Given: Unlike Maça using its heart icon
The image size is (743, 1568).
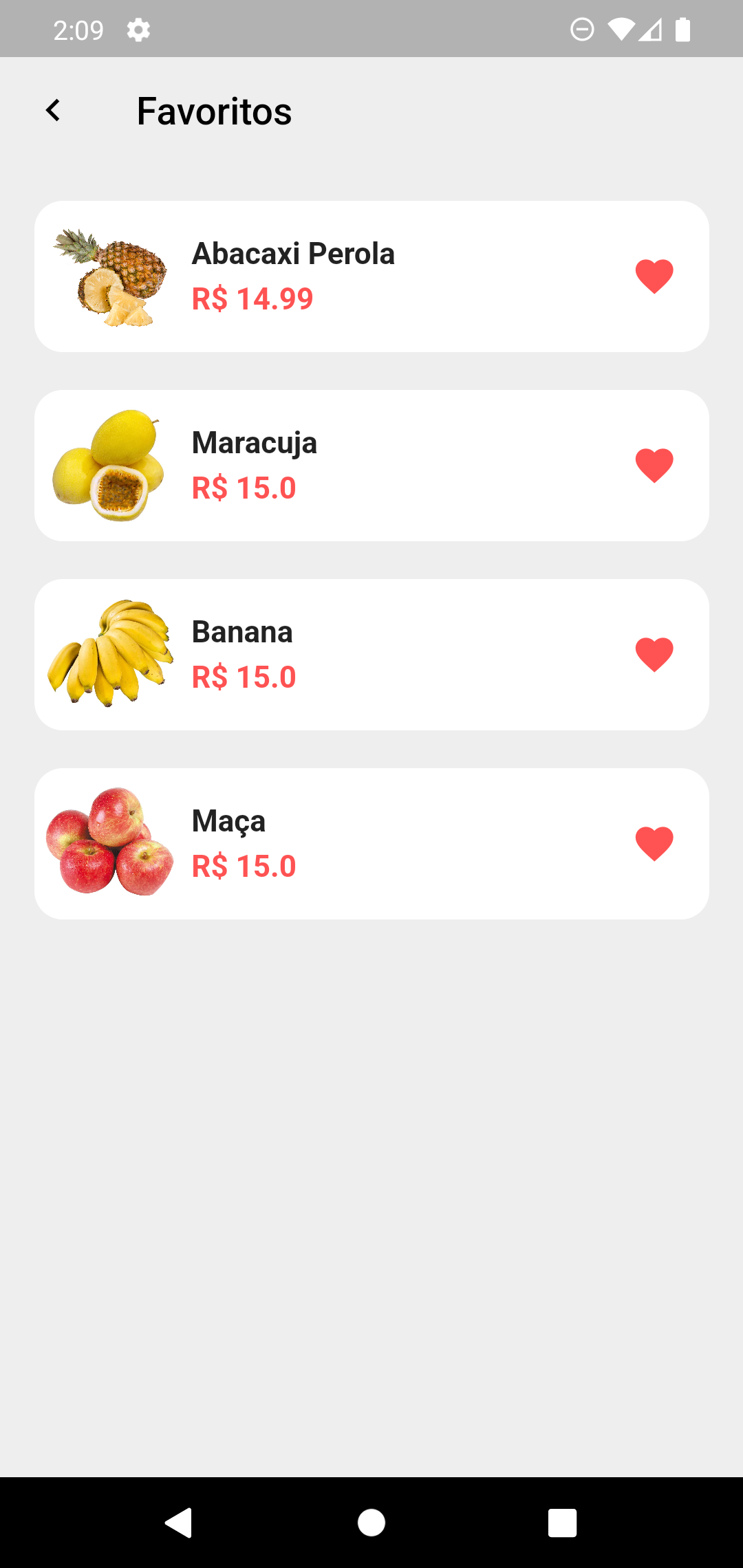Looking at the screenshot, I should click(x=654, y=844).
